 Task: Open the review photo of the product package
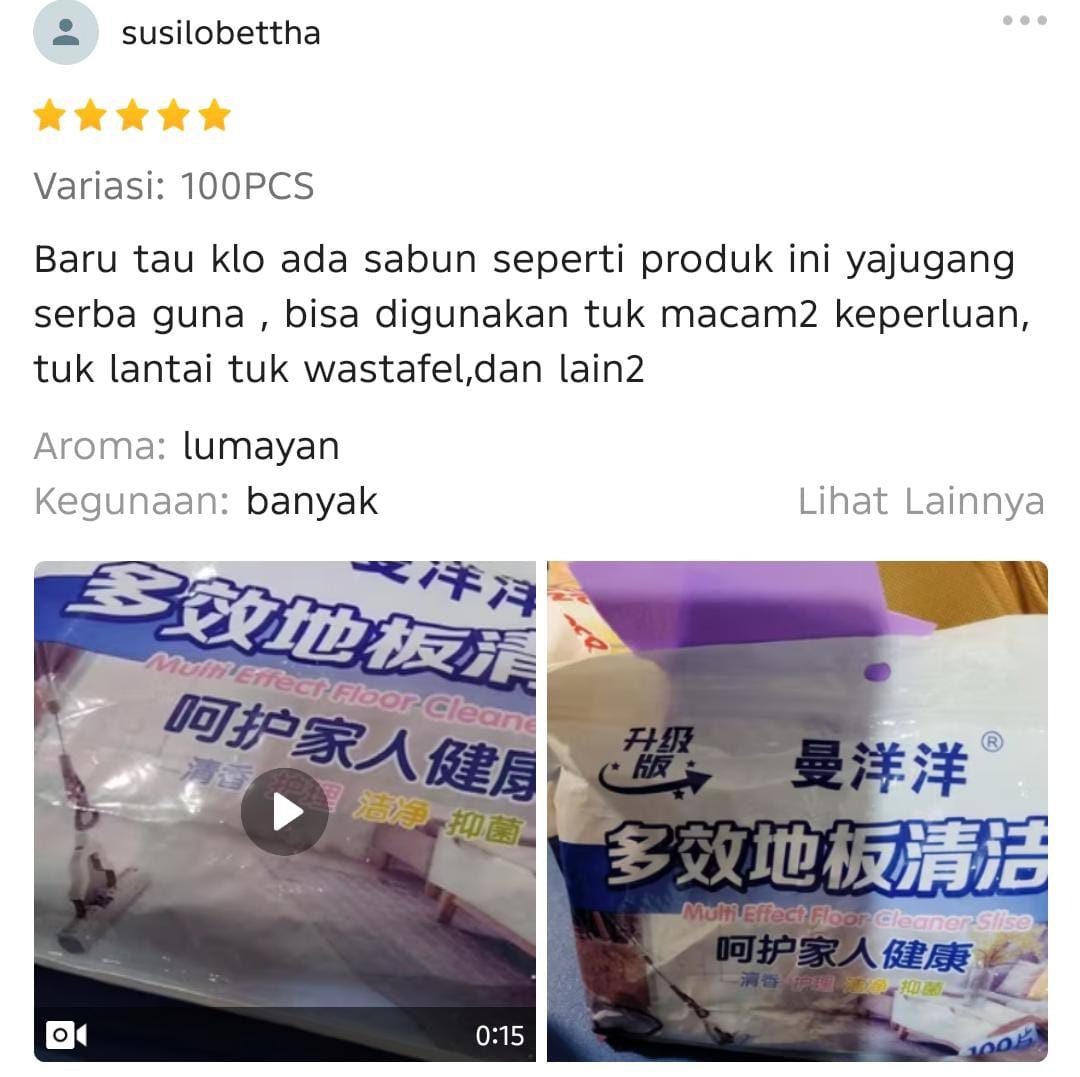797,811
